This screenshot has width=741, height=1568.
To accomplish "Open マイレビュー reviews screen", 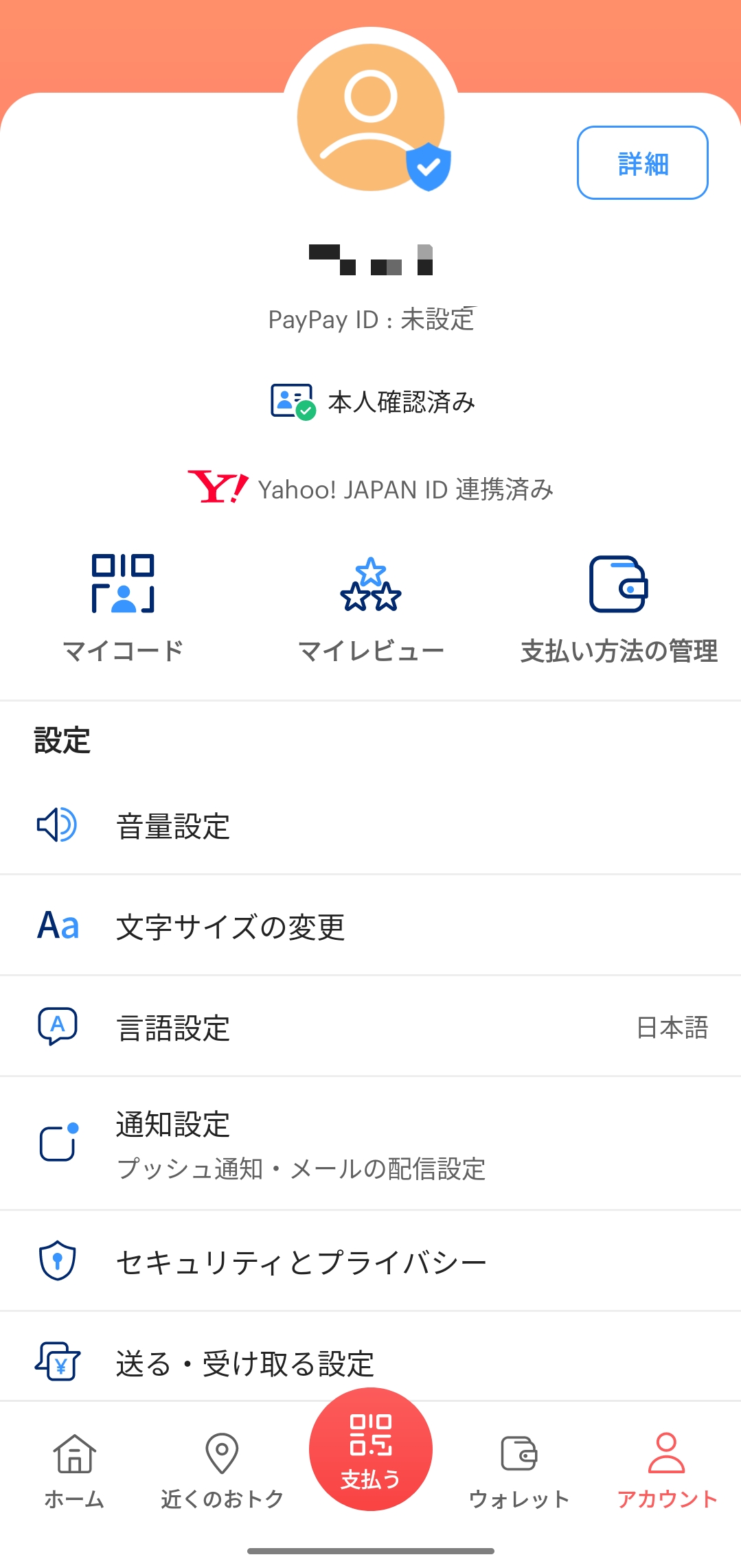I will click(371, 607).
